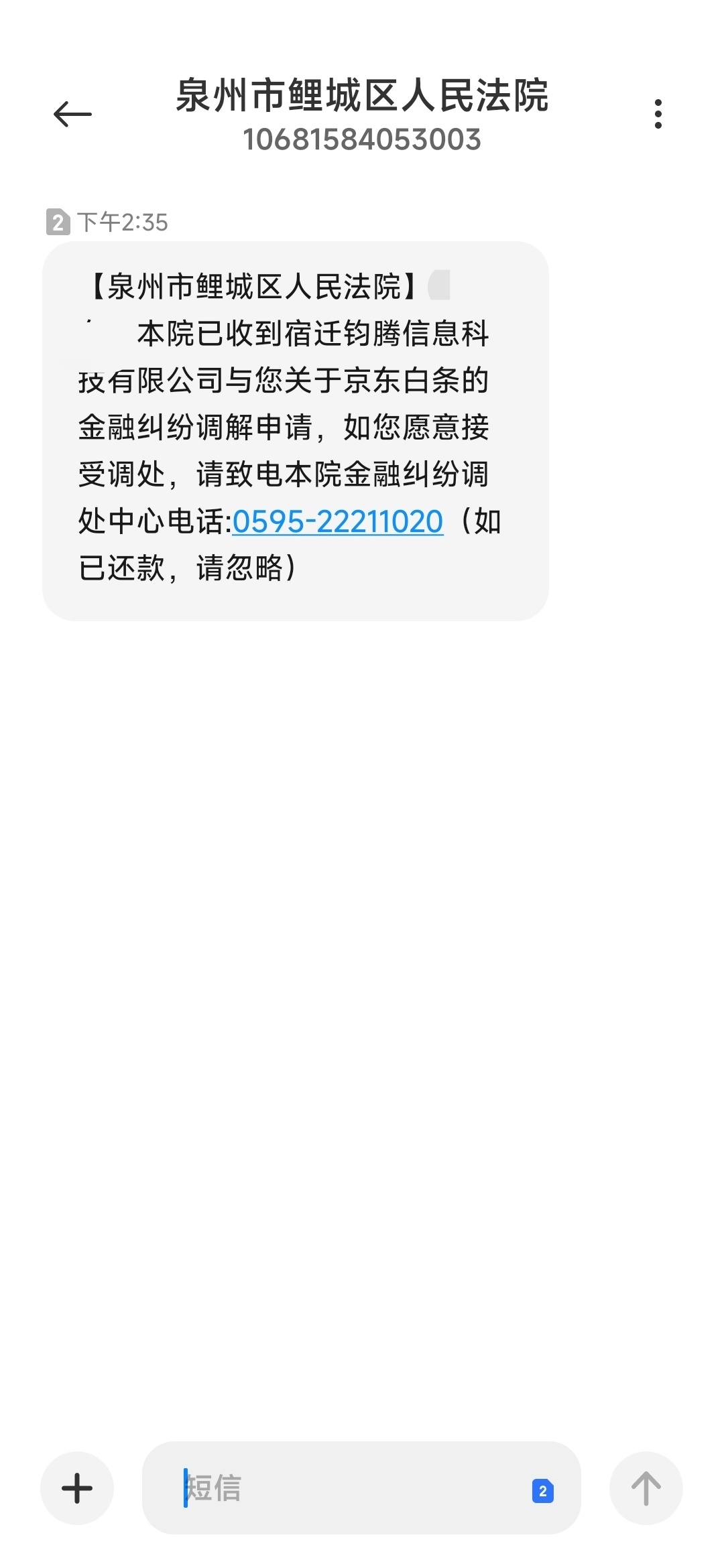Open the three-dot overflow menu
Image resolution: width=724 pixels, height=1568 pixels.
[658, 114]
